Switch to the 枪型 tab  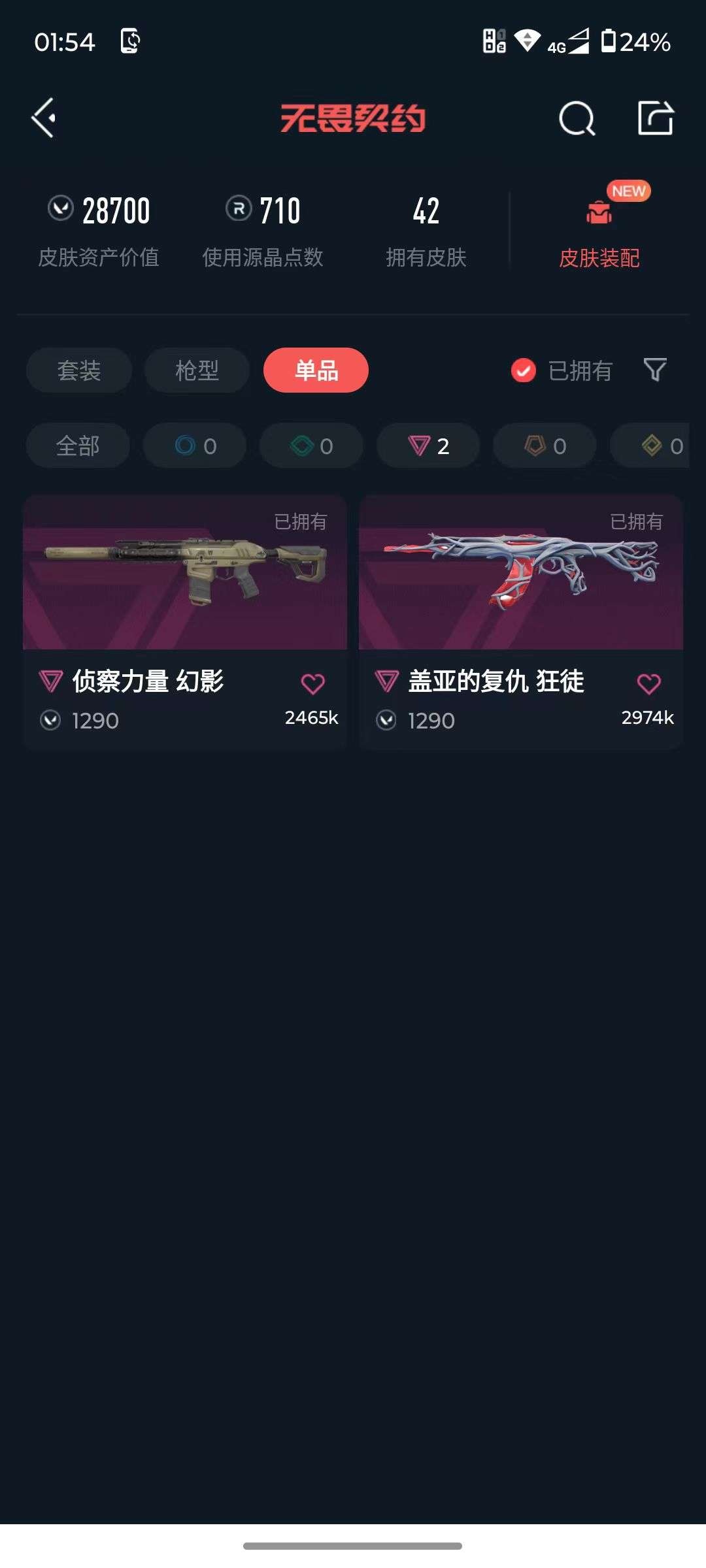coord(197,370)
